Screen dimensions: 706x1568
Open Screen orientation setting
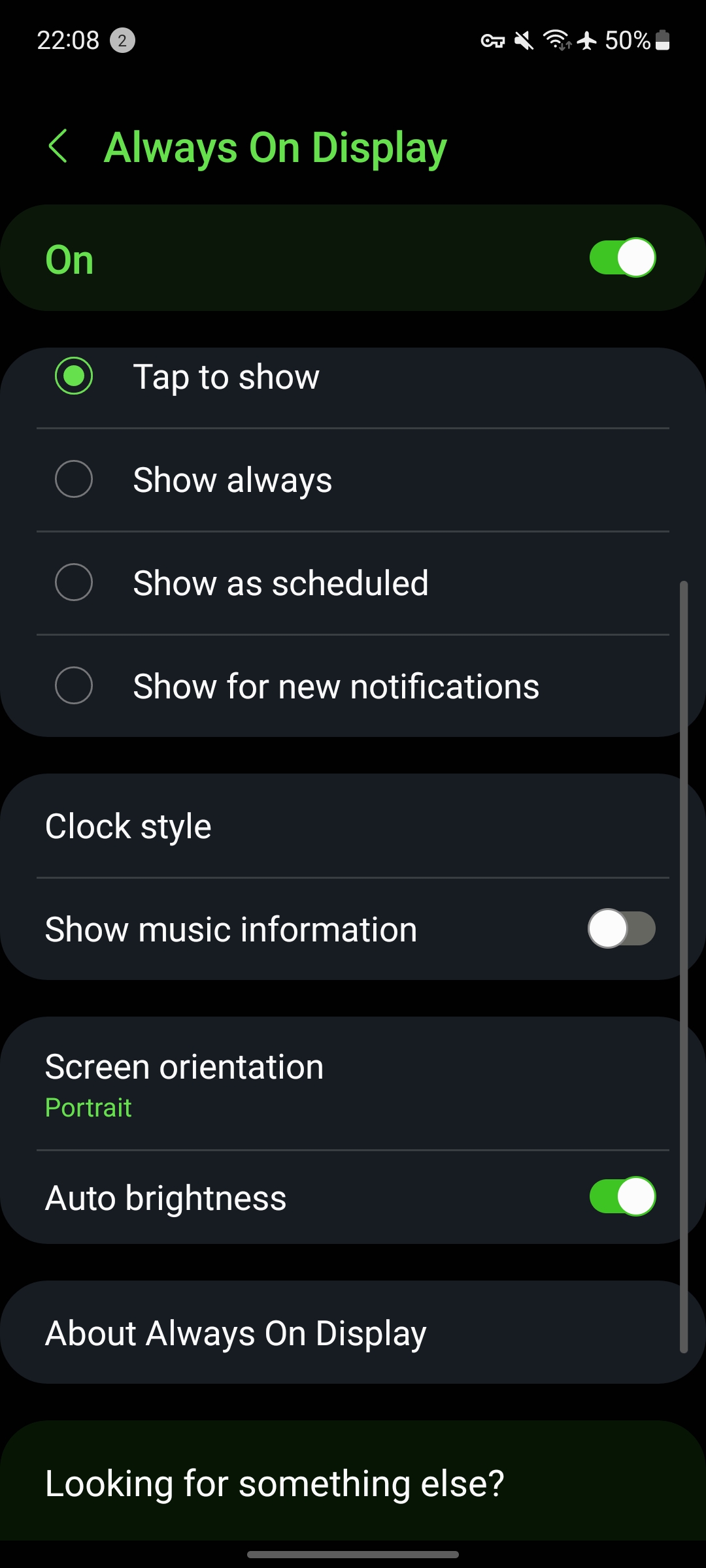click(353, 1085)
